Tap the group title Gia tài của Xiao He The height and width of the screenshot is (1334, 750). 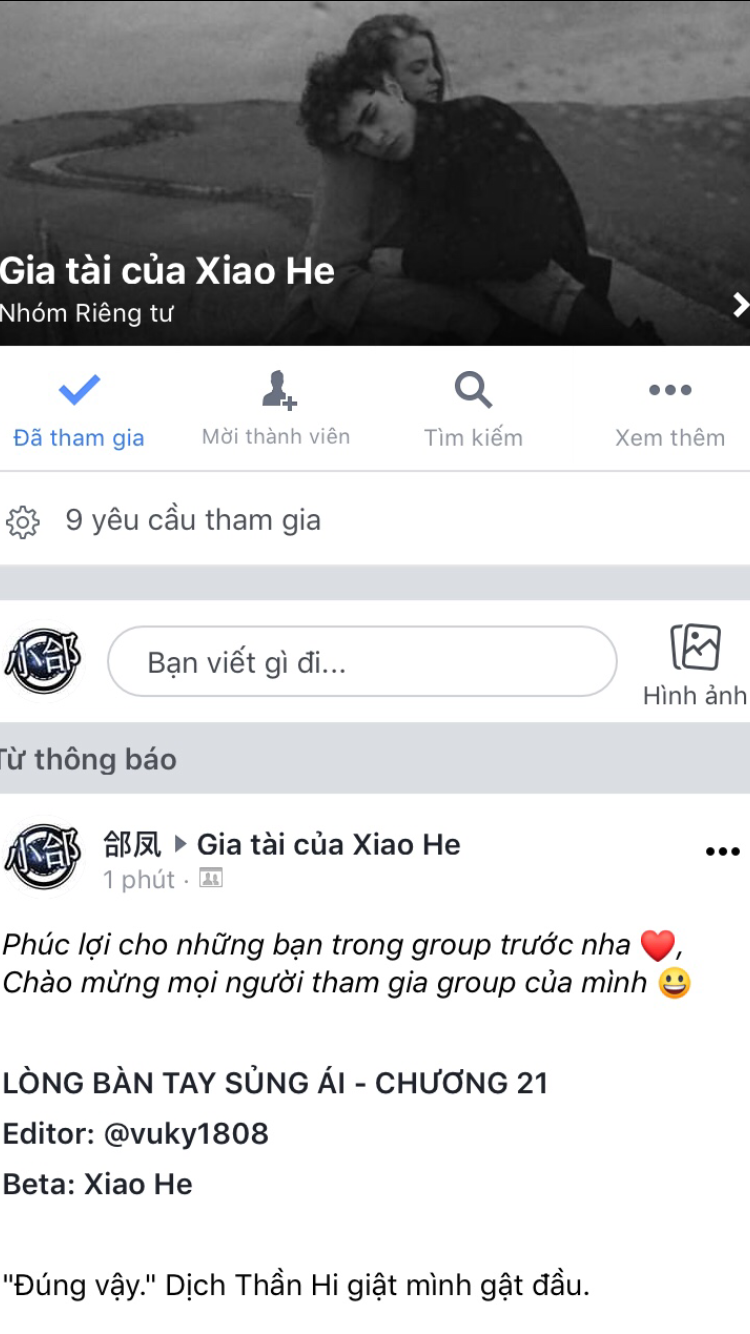[168, 271]
